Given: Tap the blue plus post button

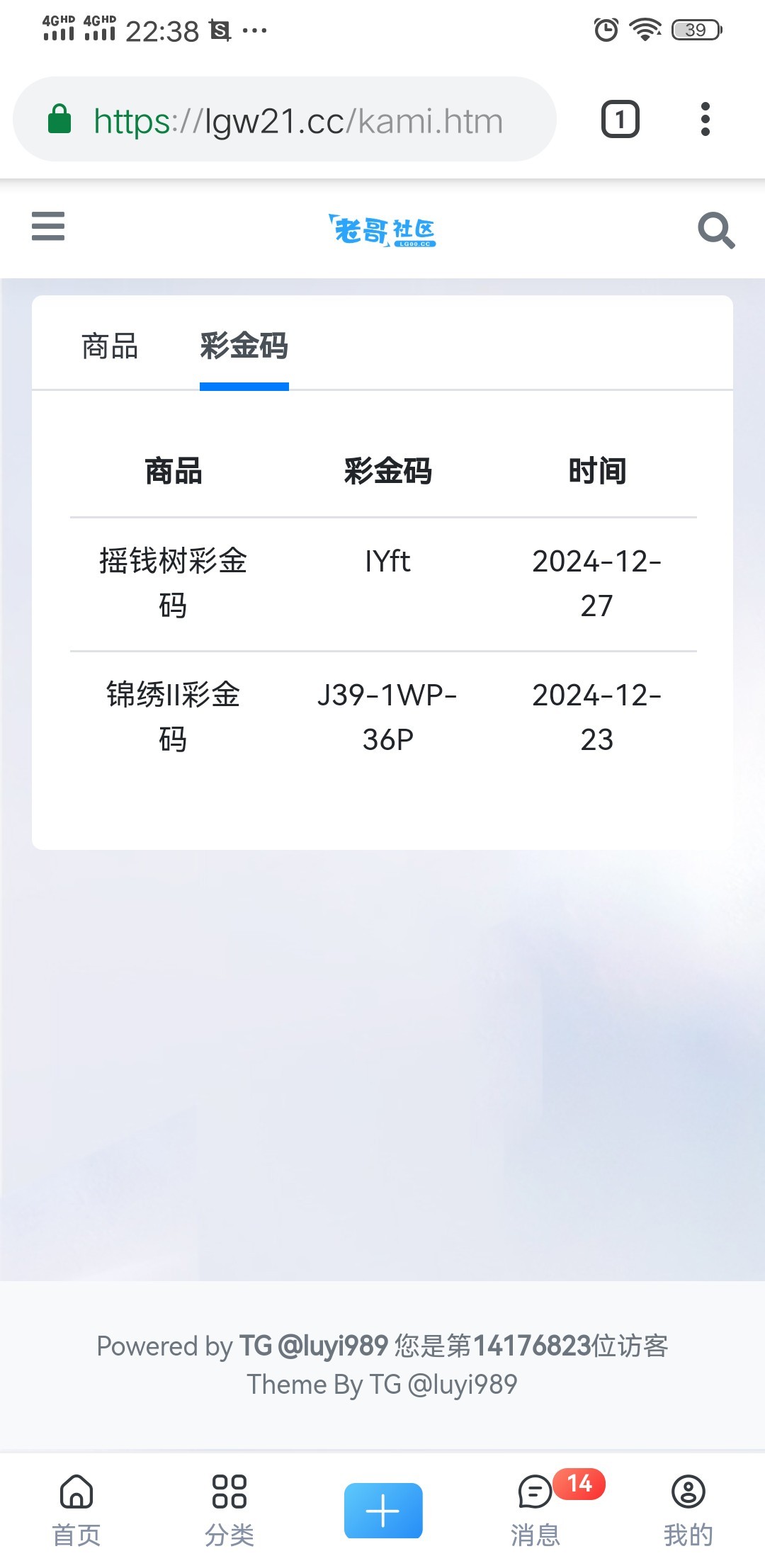Looking at the screenshot, I should [x=383, y=1510].
